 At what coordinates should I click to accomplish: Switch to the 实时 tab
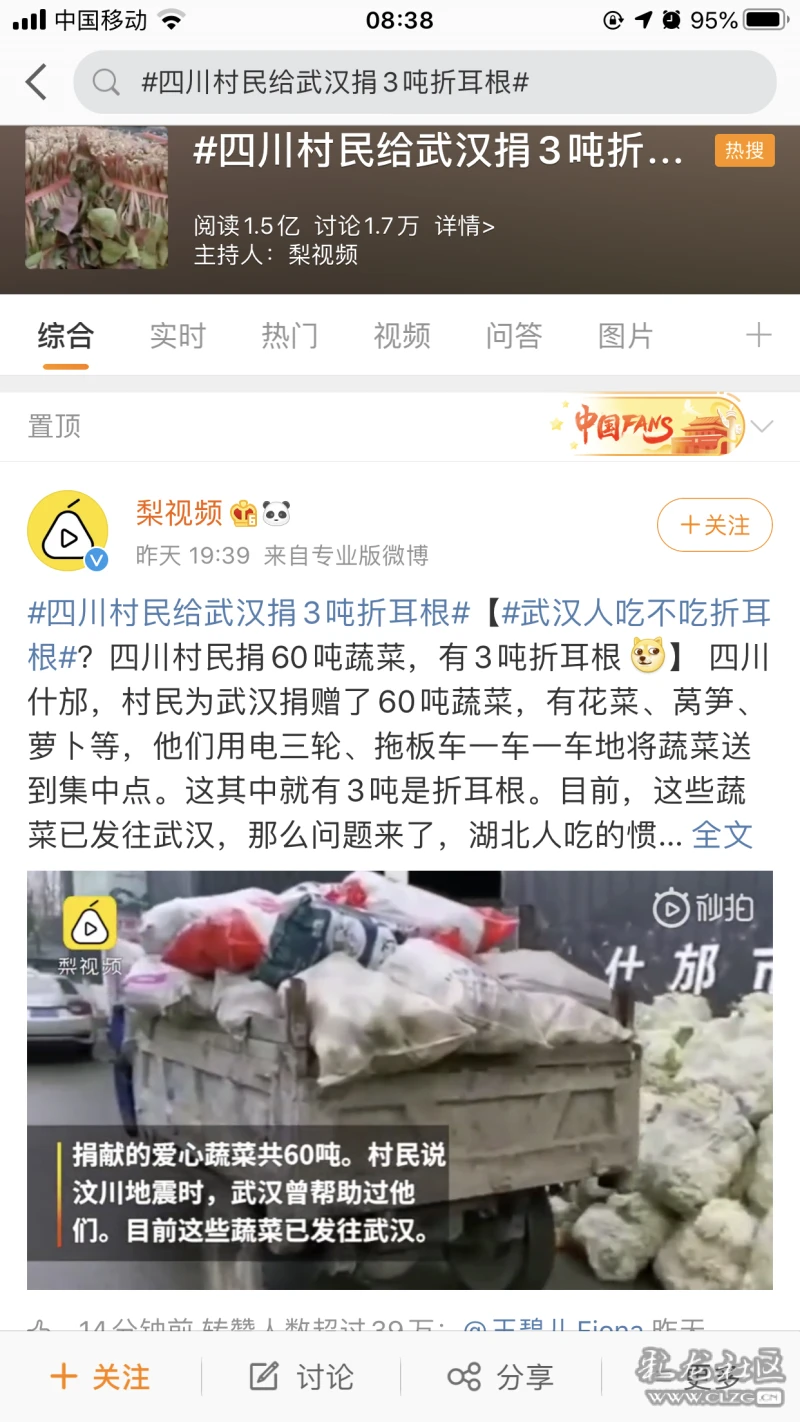[x=177, y=336]
